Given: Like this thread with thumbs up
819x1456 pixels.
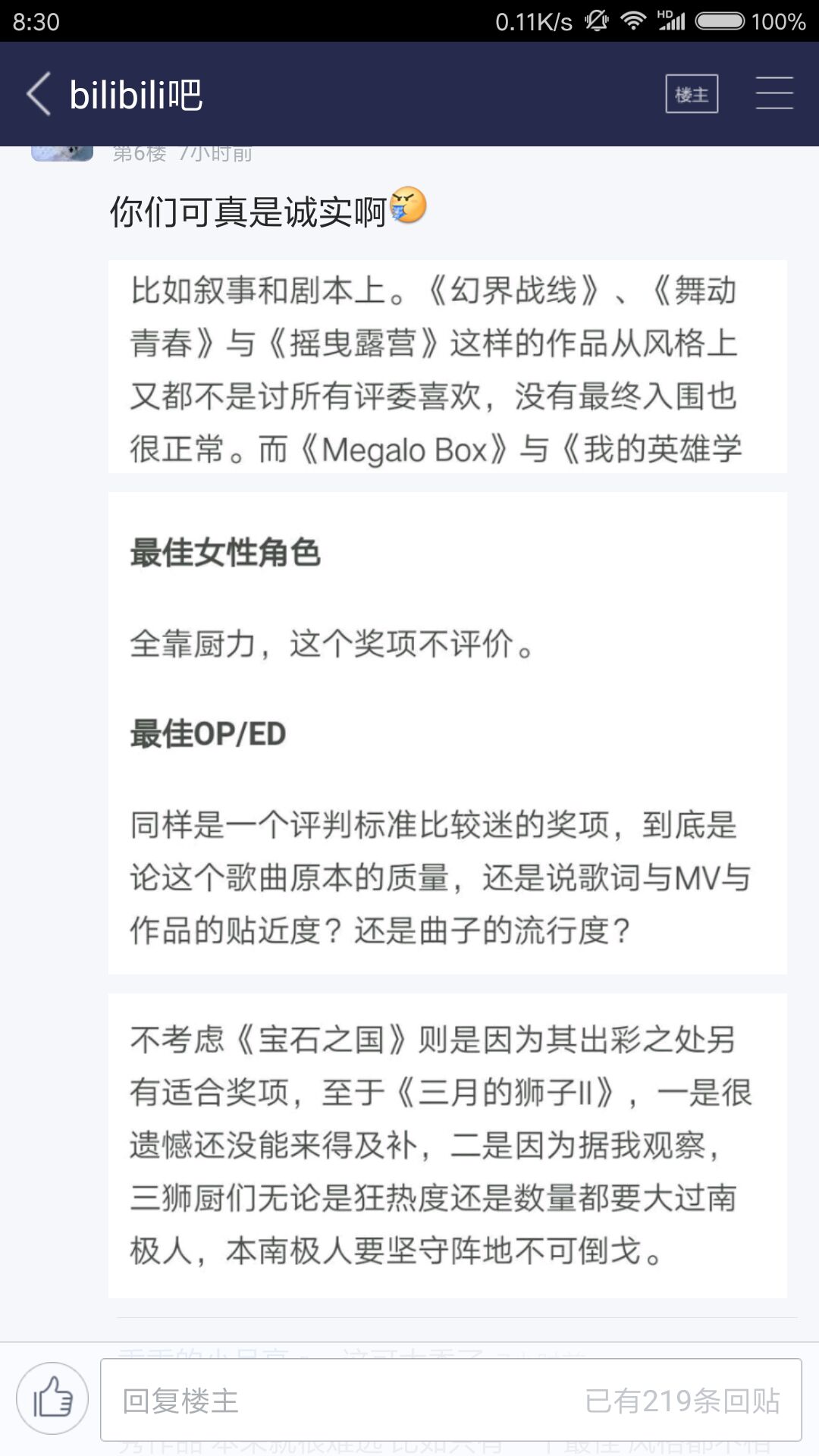Looking at the screenshot, I should point(52,1398).
